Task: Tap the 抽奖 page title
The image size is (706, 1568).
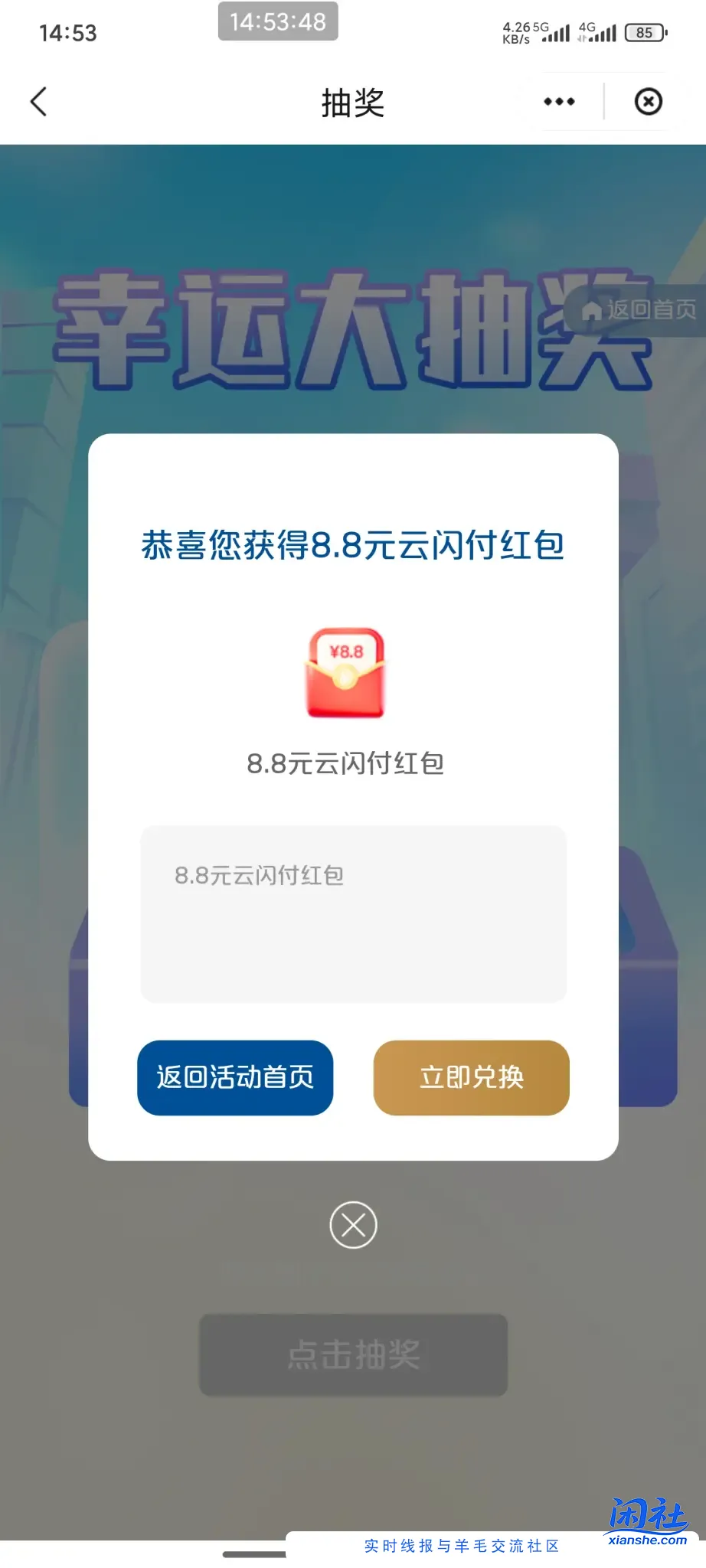Action: (353, 102)
